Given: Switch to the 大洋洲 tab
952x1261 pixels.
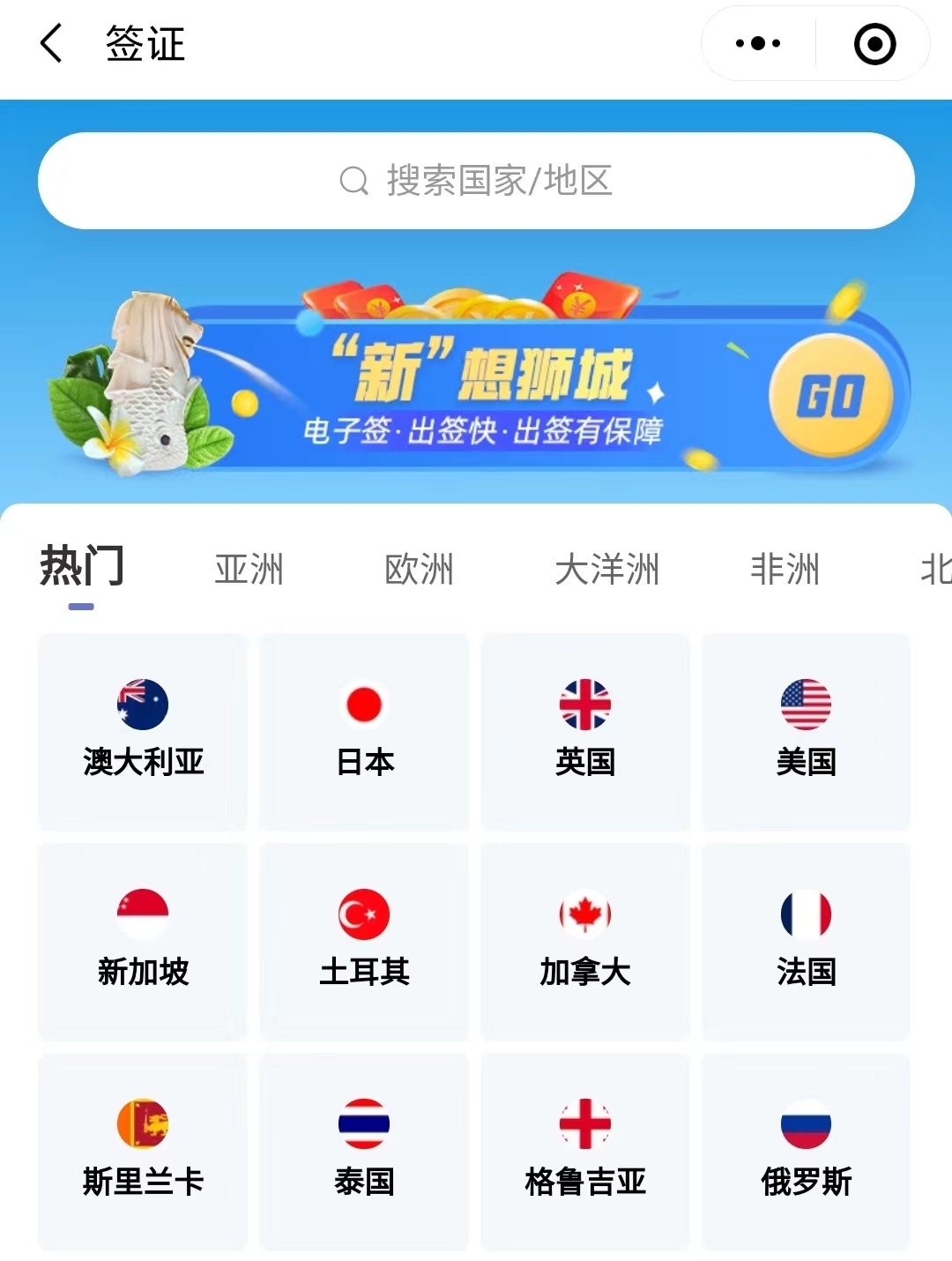Looking at the screenshot, I should 606,570.
